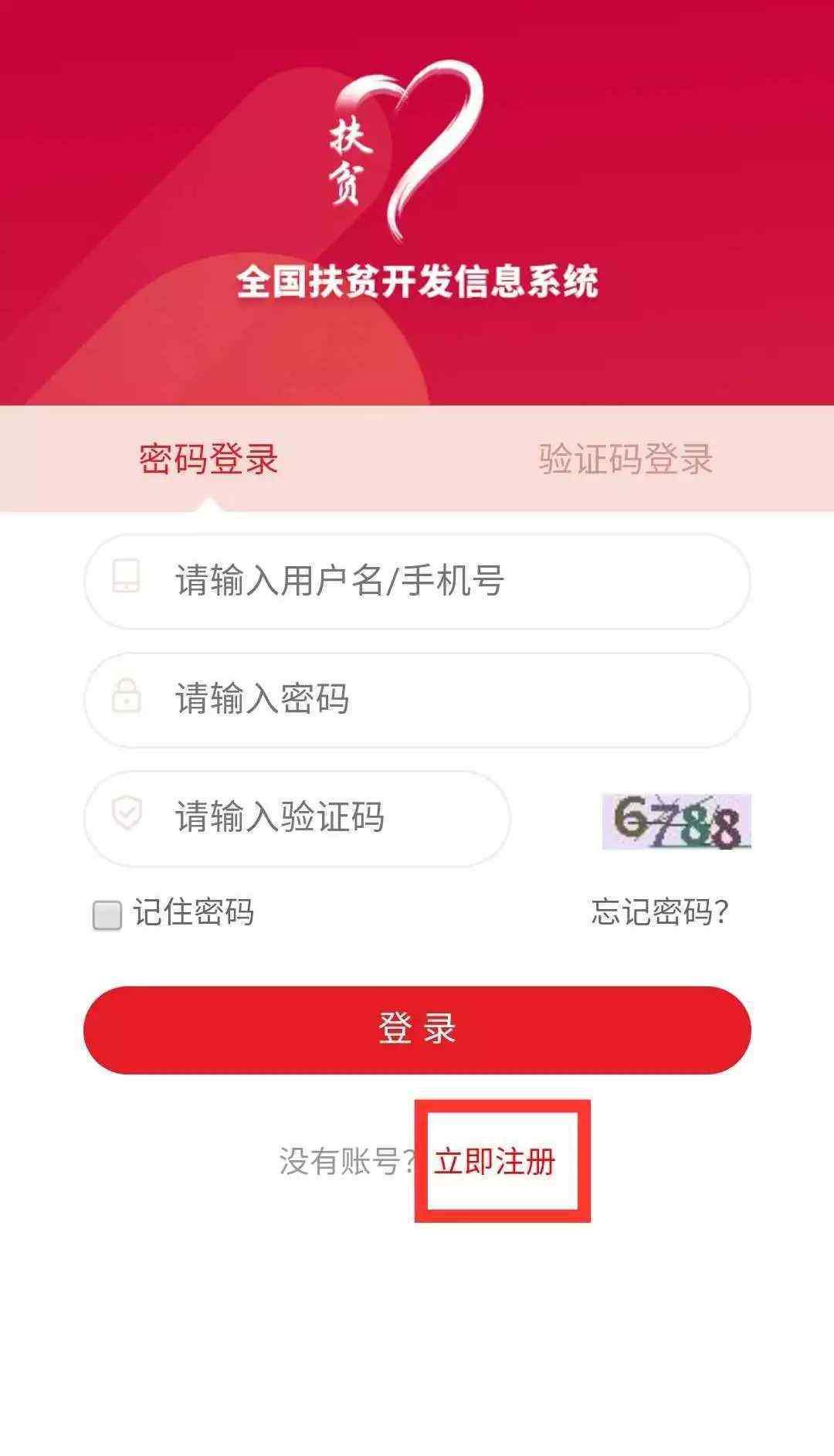The height and width of the screenshot is (1456, 834).
Task: Tap the 请输入密码 password field
Action: 417,700
